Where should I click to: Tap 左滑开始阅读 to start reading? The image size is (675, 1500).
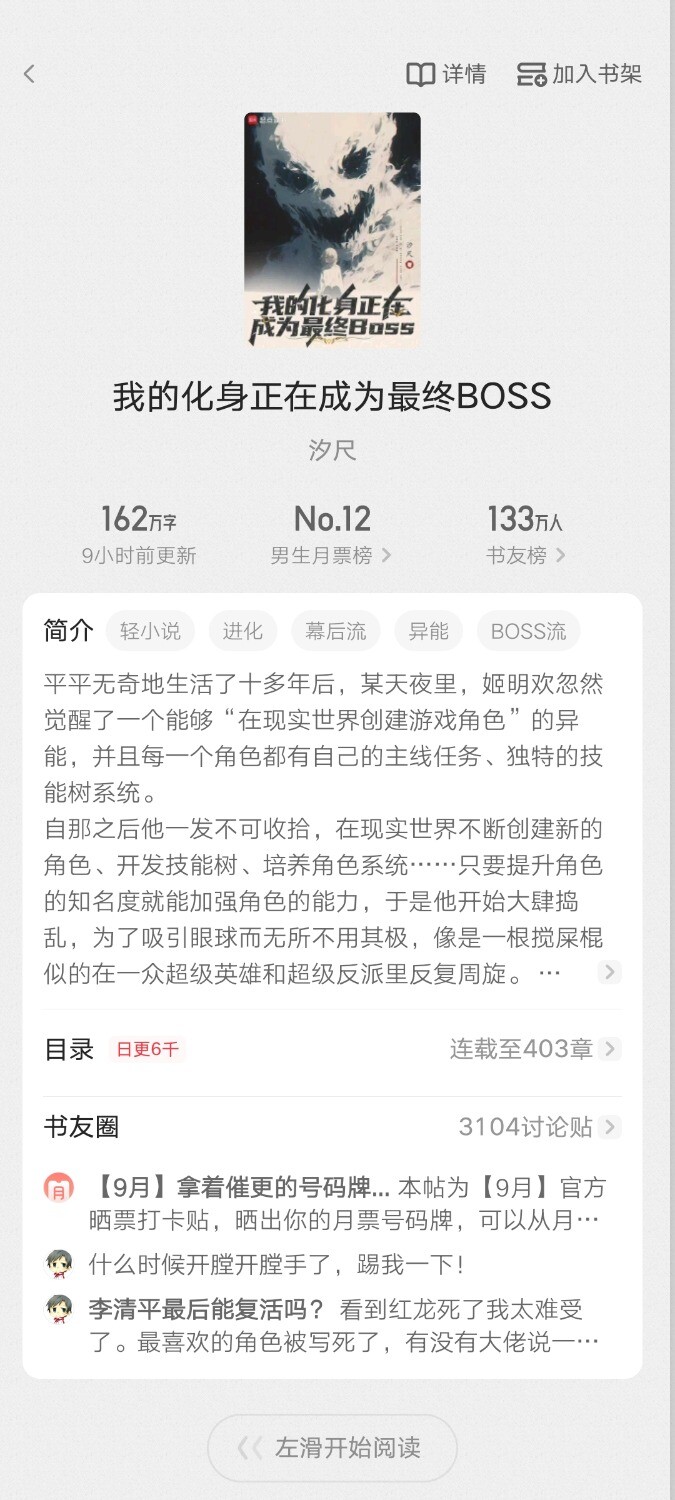click(x=332, y=1447)
